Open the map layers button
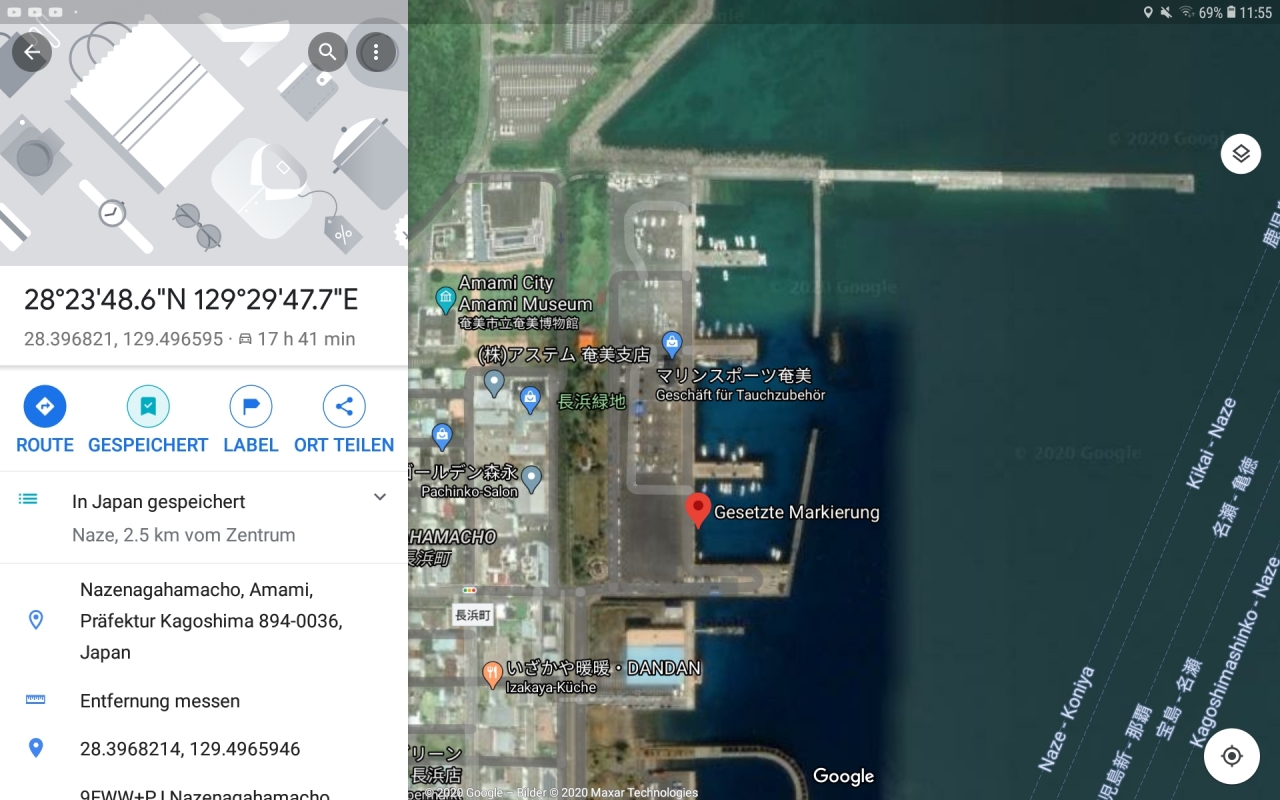 pos(1241,154)
